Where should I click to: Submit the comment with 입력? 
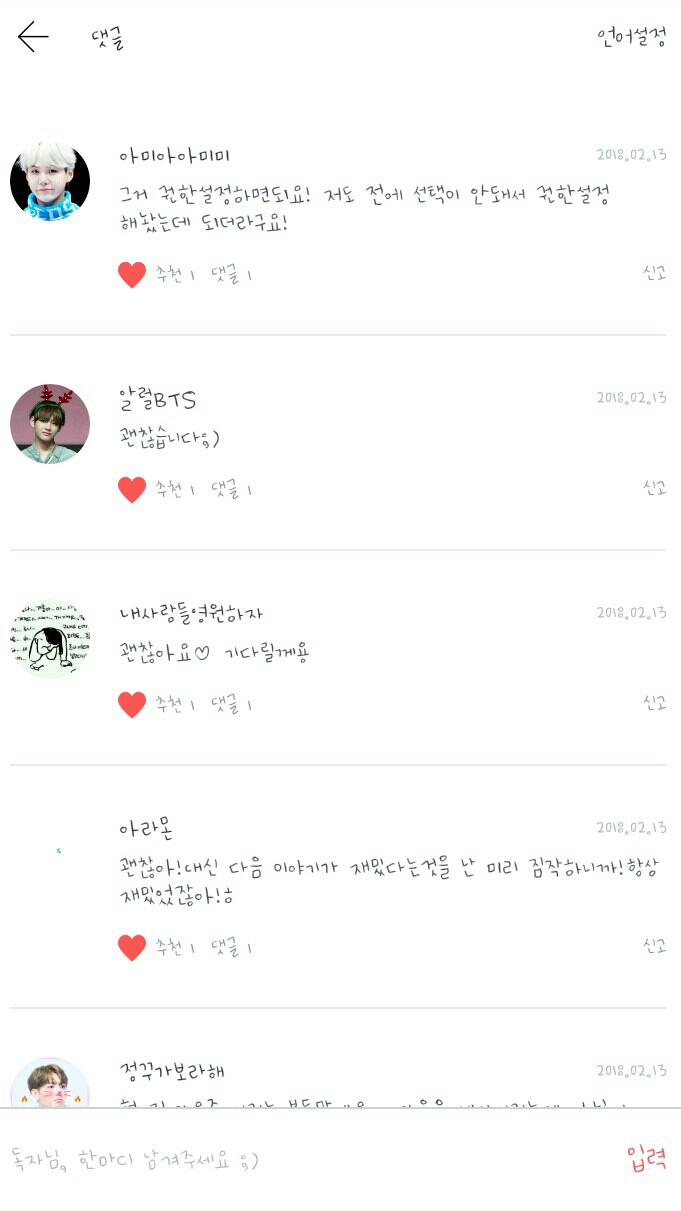coord(646,1160)
